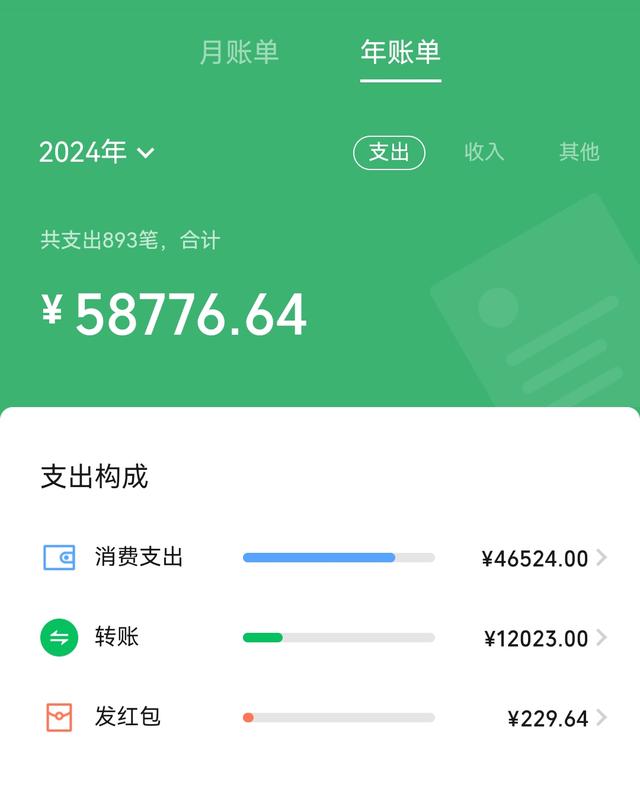
Task: Select the 支出 filter chip
Action: pos(389,152)
